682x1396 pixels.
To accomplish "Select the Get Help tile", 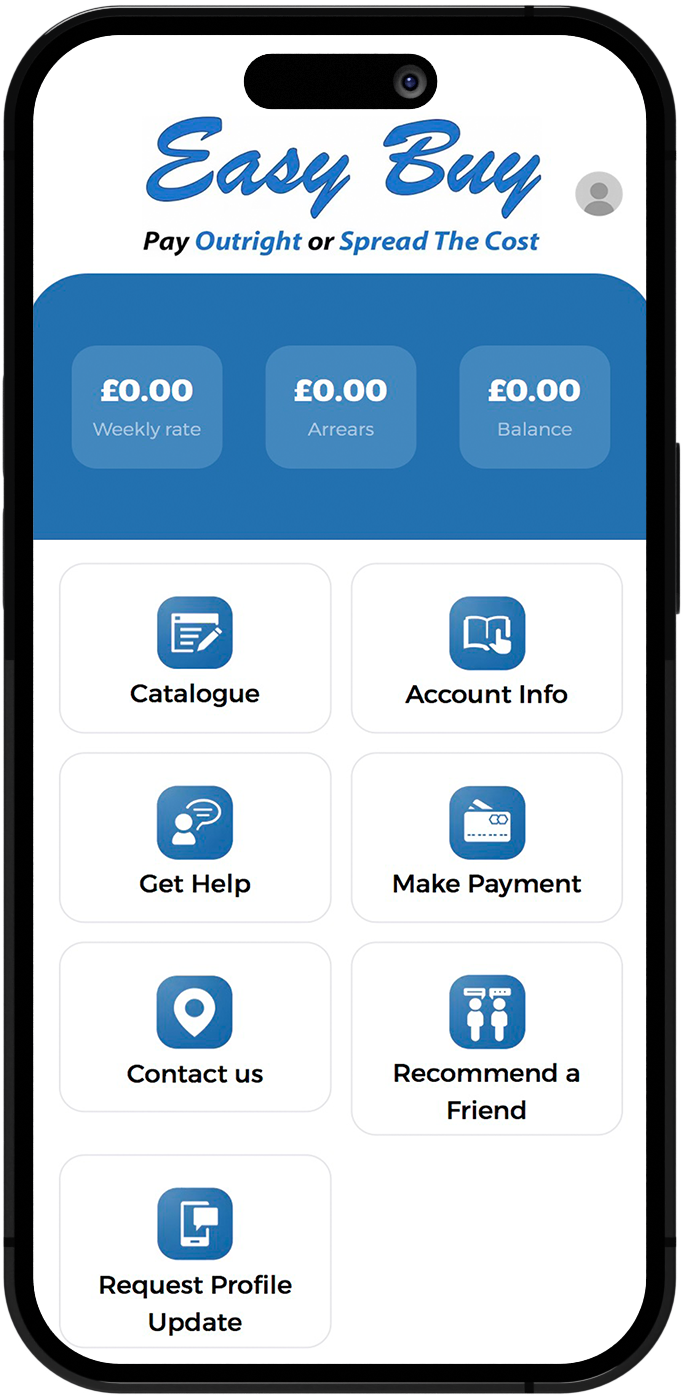I will 195,838.
